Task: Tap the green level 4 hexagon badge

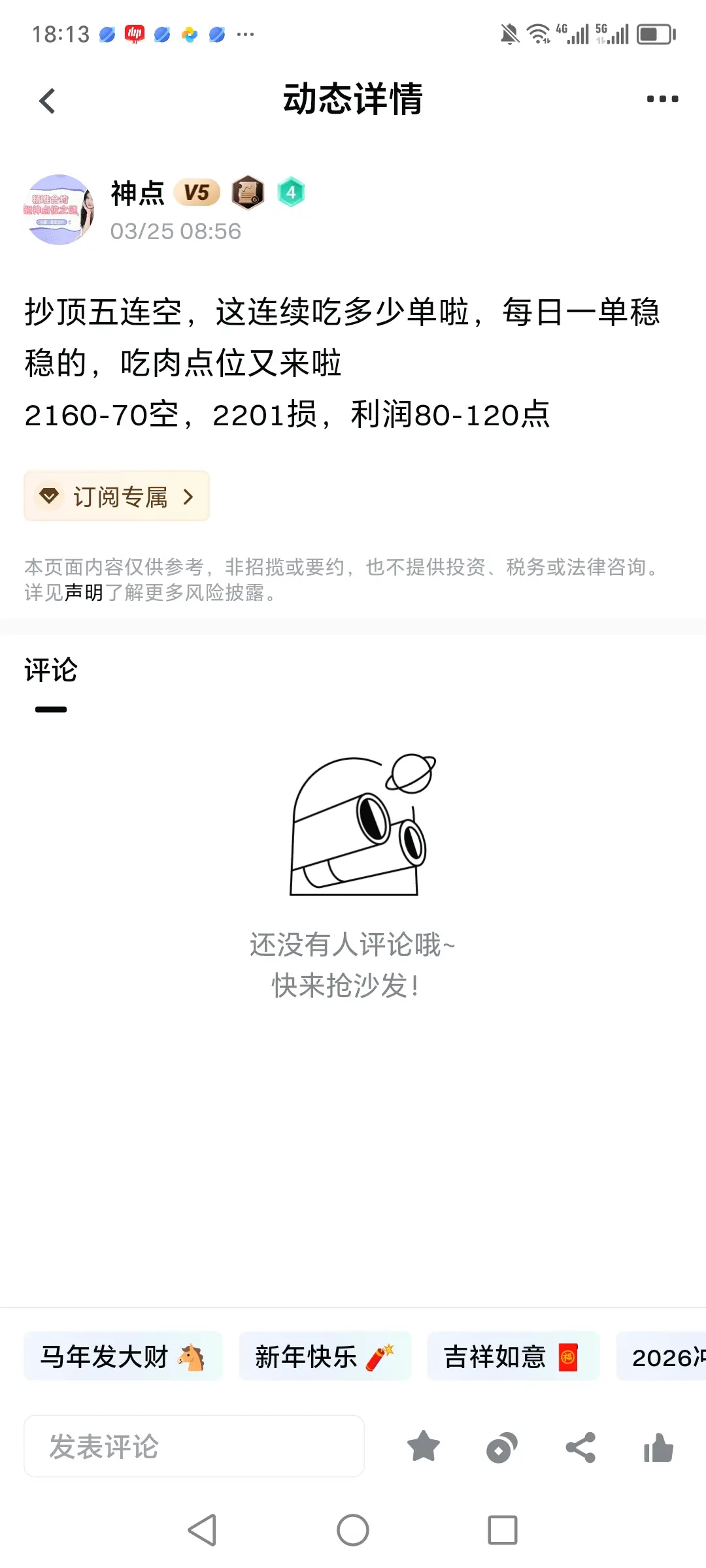Action: (x=292, y=191)
